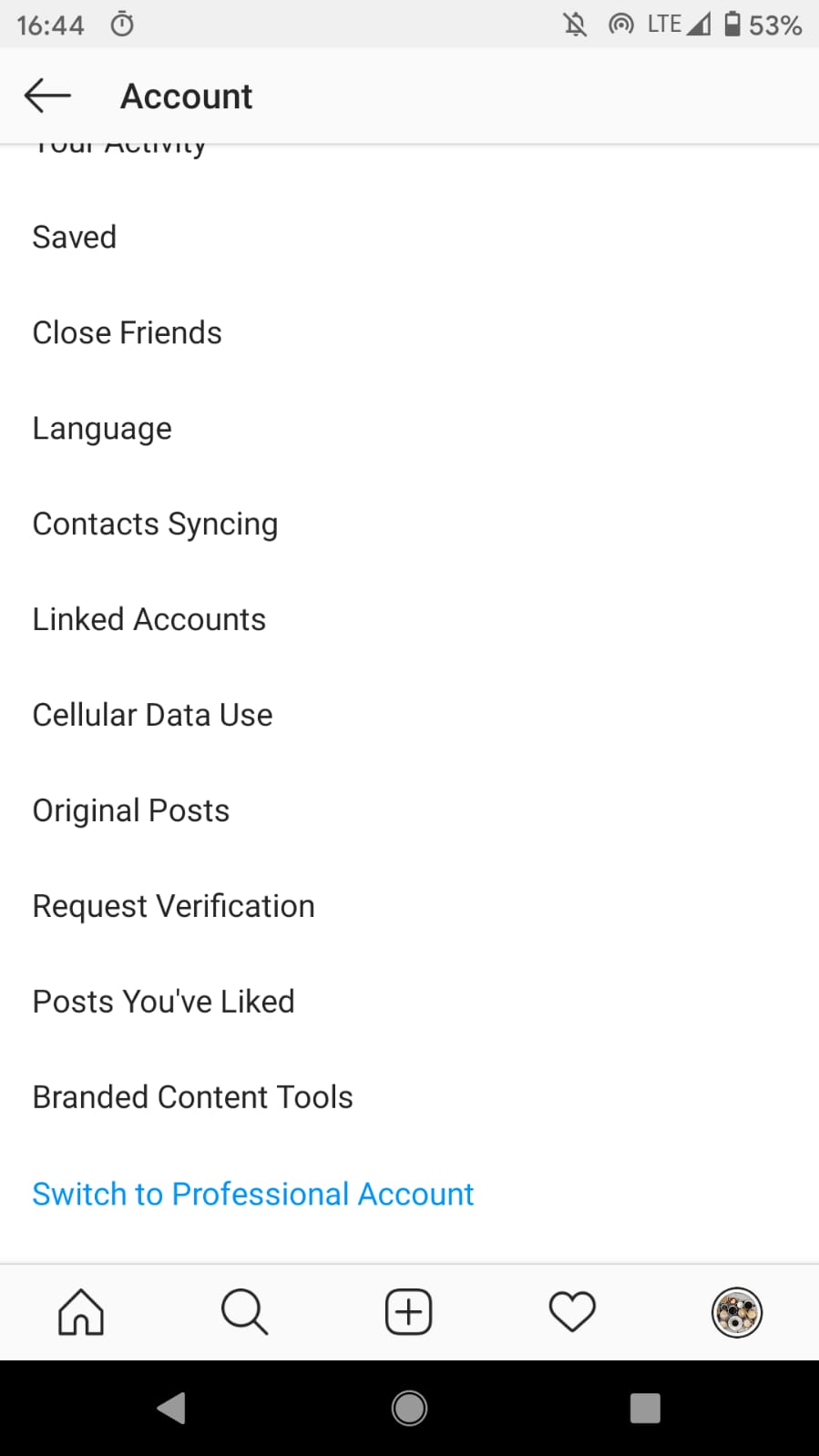Open the Saved option
819x1456 pixels.
(x=75, y=238)
